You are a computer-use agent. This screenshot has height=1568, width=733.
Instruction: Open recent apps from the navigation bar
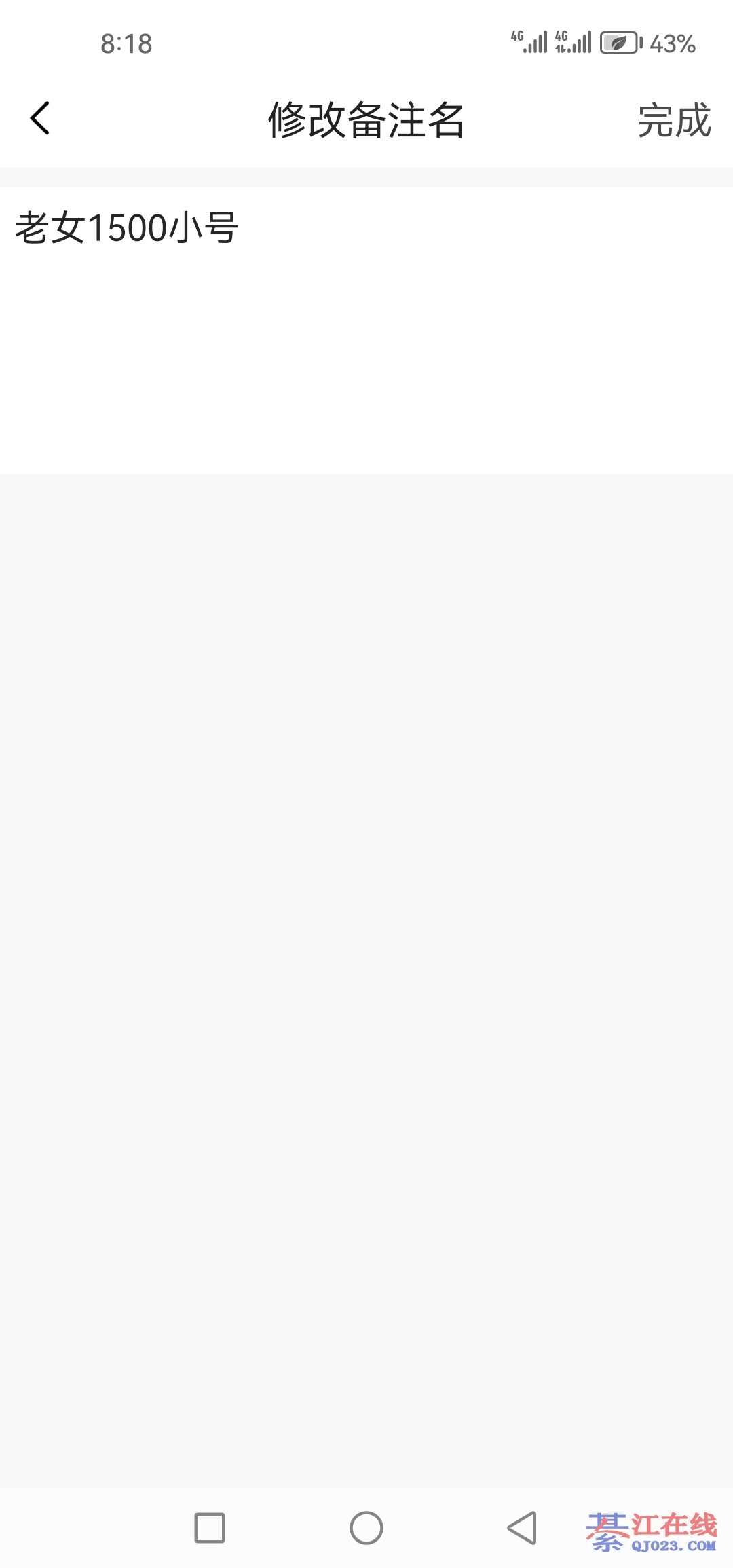[210, 1528]
